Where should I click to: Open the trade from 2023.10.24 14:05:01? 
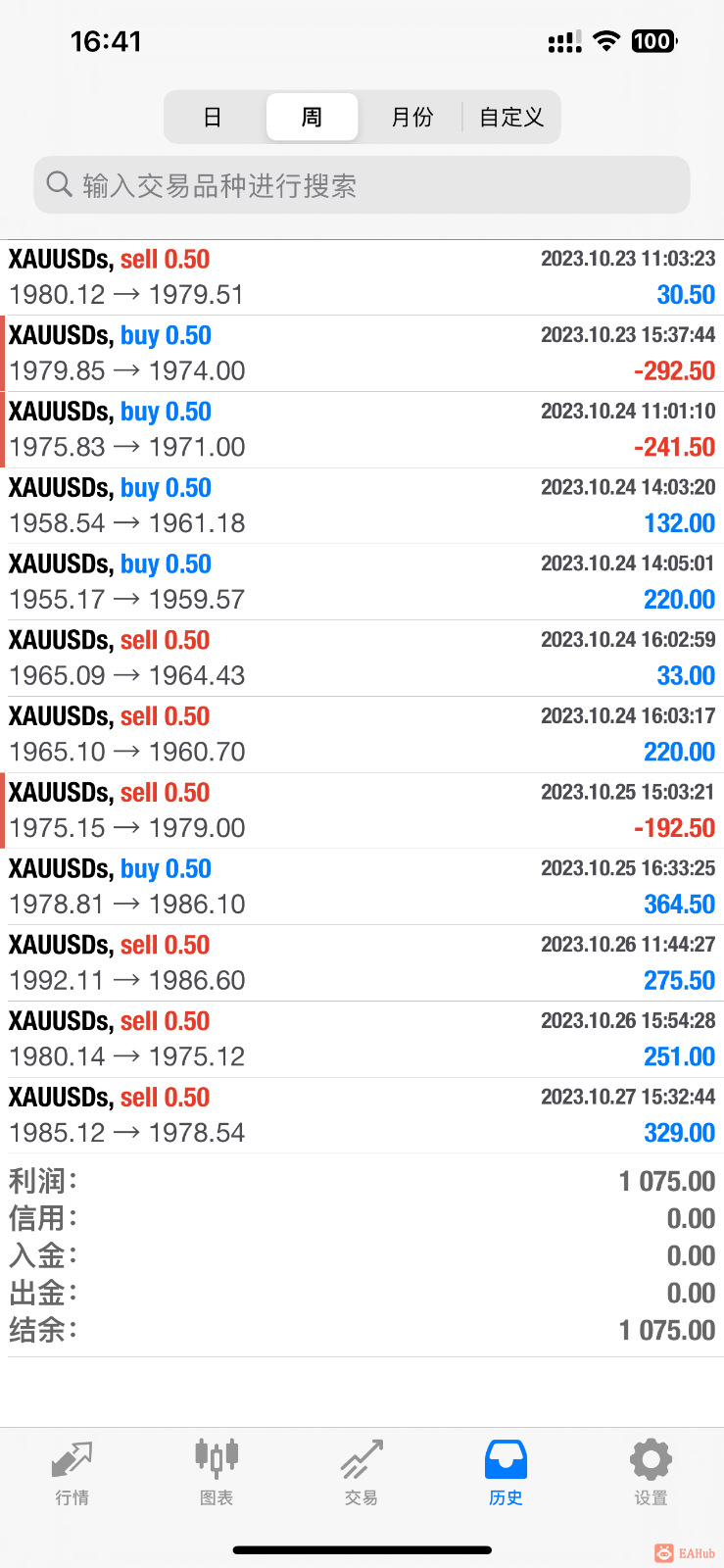tap(362, 582)
